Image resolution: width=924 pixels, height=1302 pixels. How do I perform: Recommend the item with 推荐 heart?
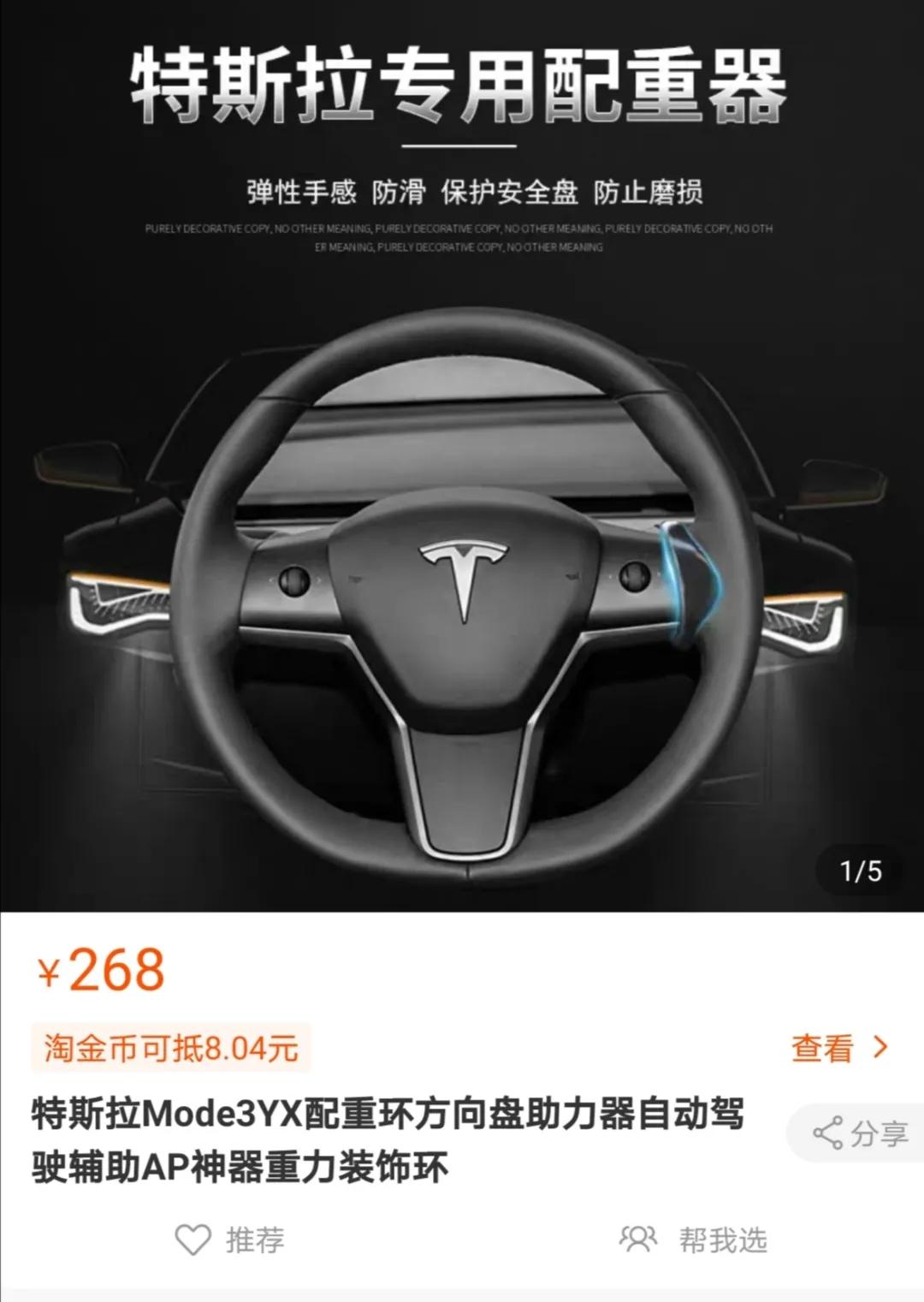point(229,1240)
